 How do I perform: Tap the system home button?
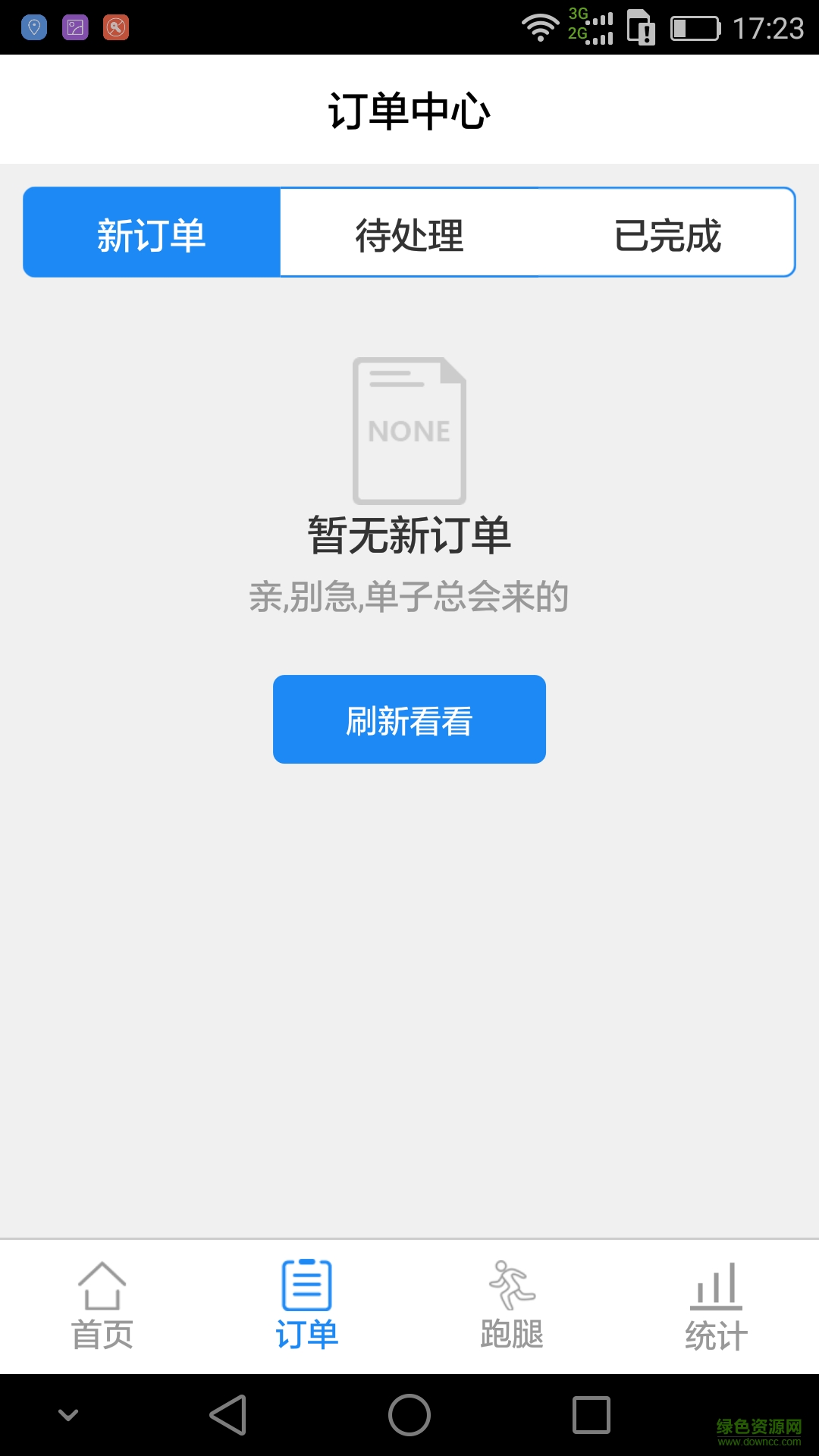[409, 1415]
